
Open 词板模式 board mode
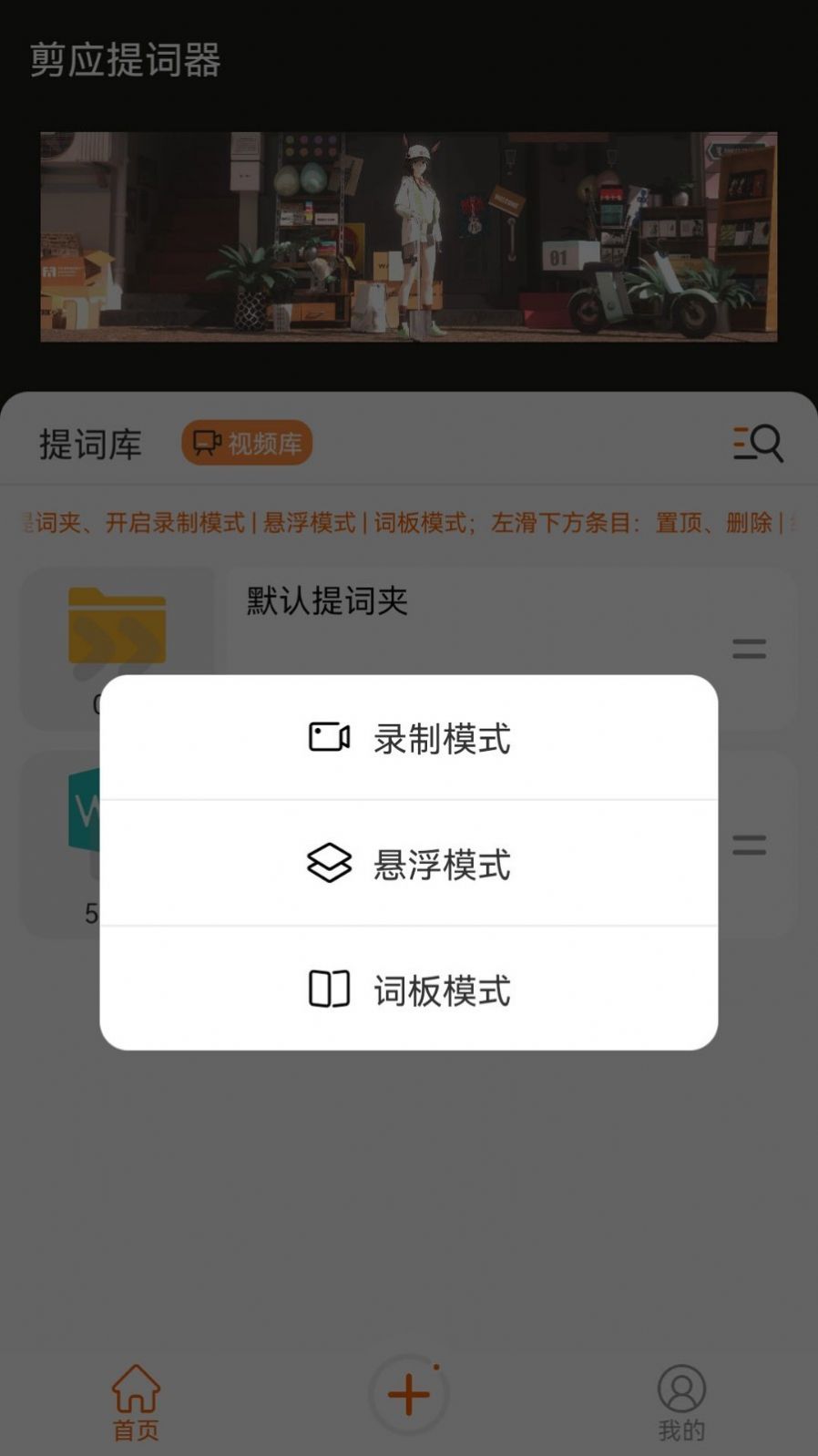409,989
